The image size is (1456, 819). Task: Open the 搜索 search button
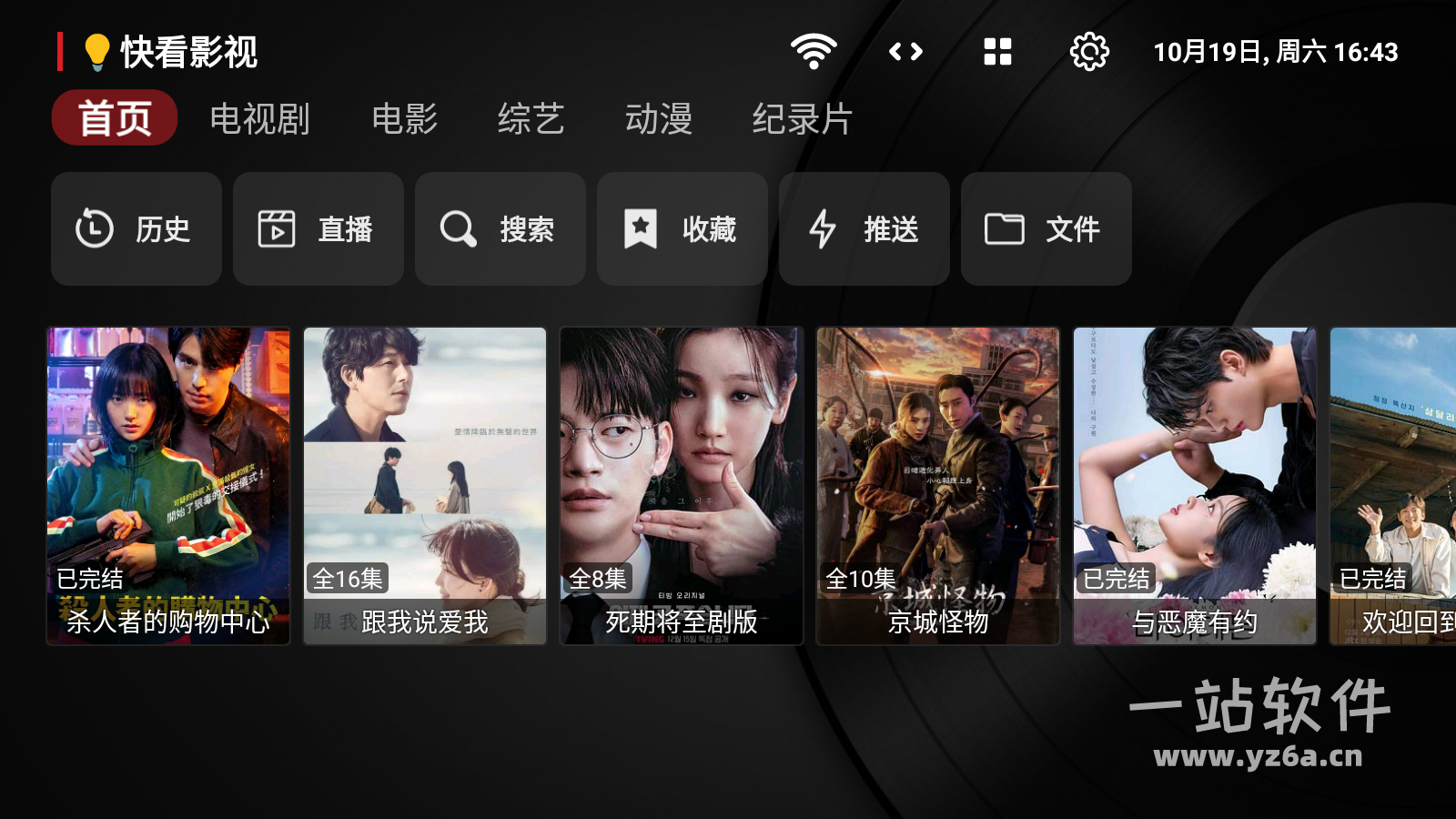point(500,229)
